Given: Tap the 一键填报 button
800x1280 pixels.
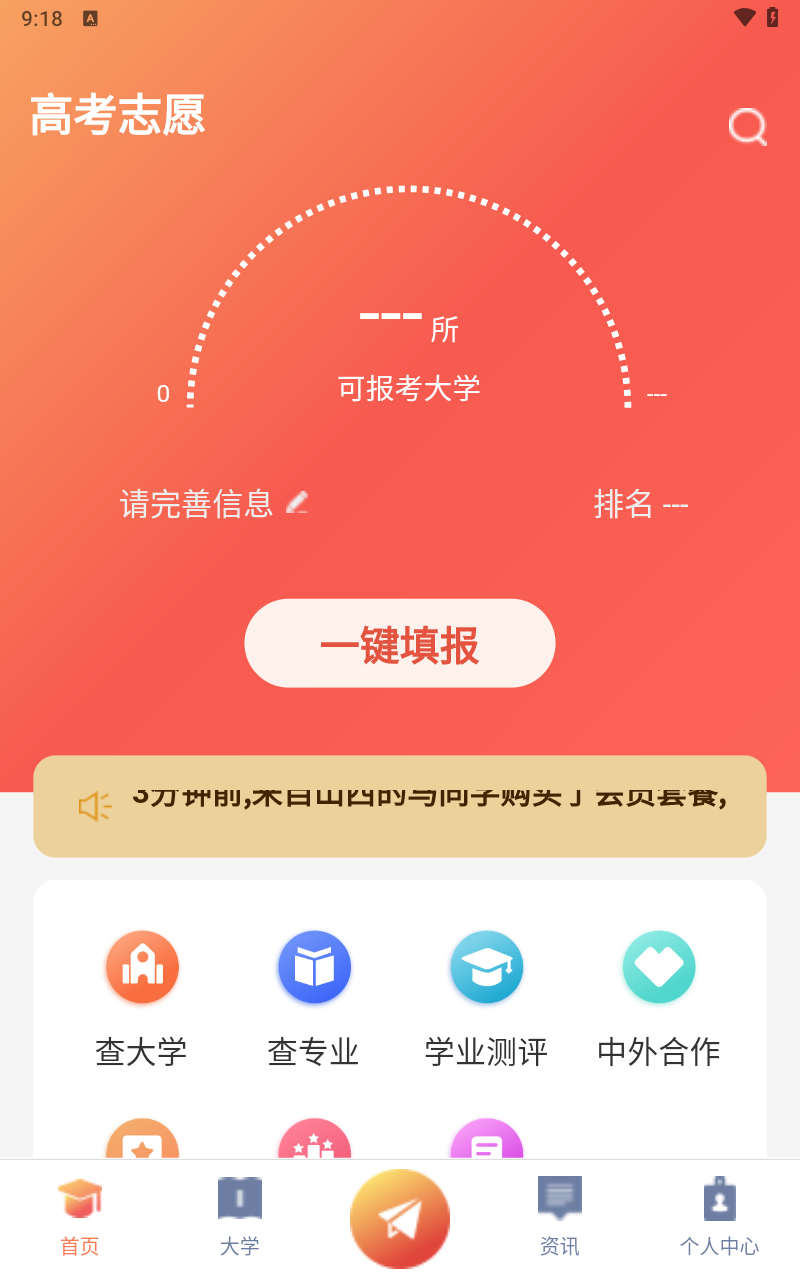Looking at the screenshot, I should [400, 644].
